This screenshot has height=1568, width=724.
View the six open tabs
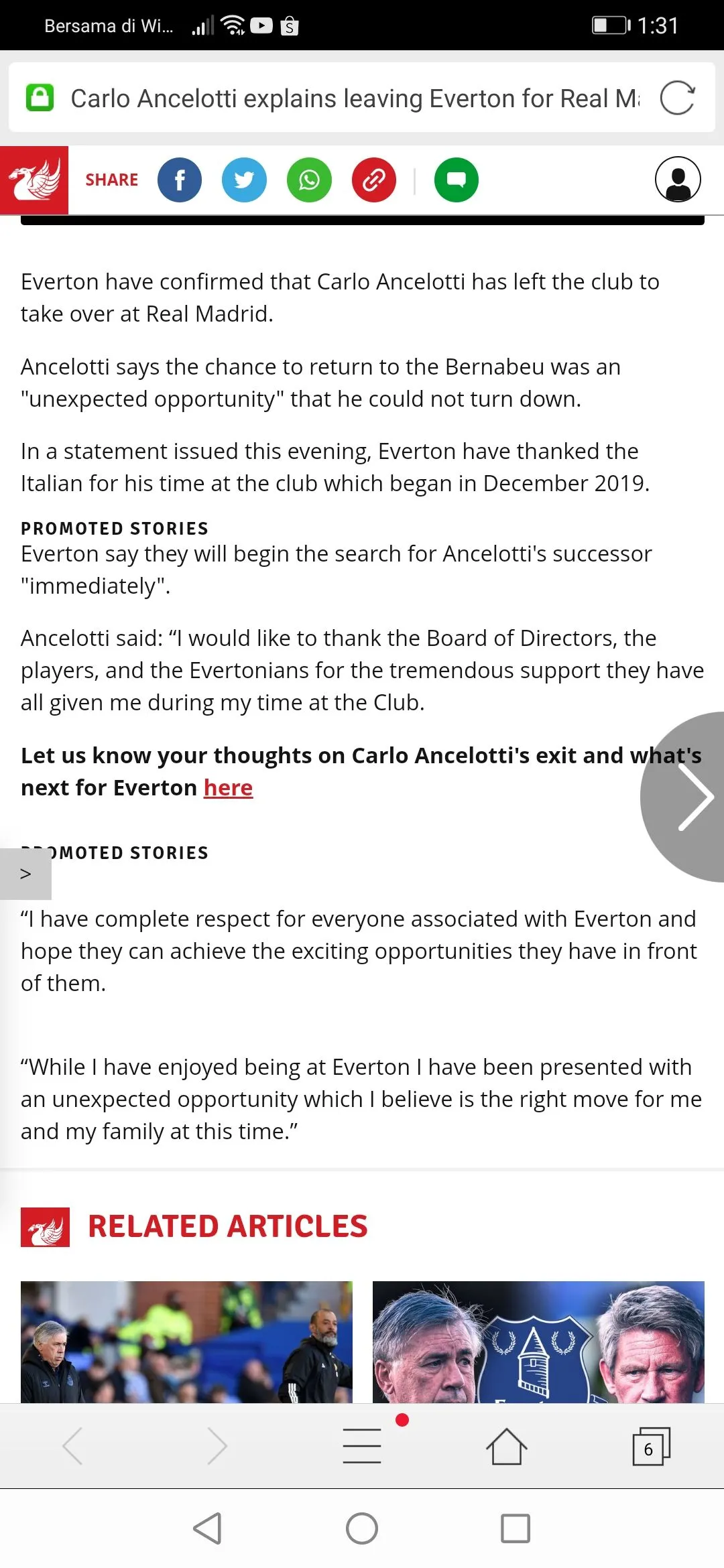pos(650,1447)
